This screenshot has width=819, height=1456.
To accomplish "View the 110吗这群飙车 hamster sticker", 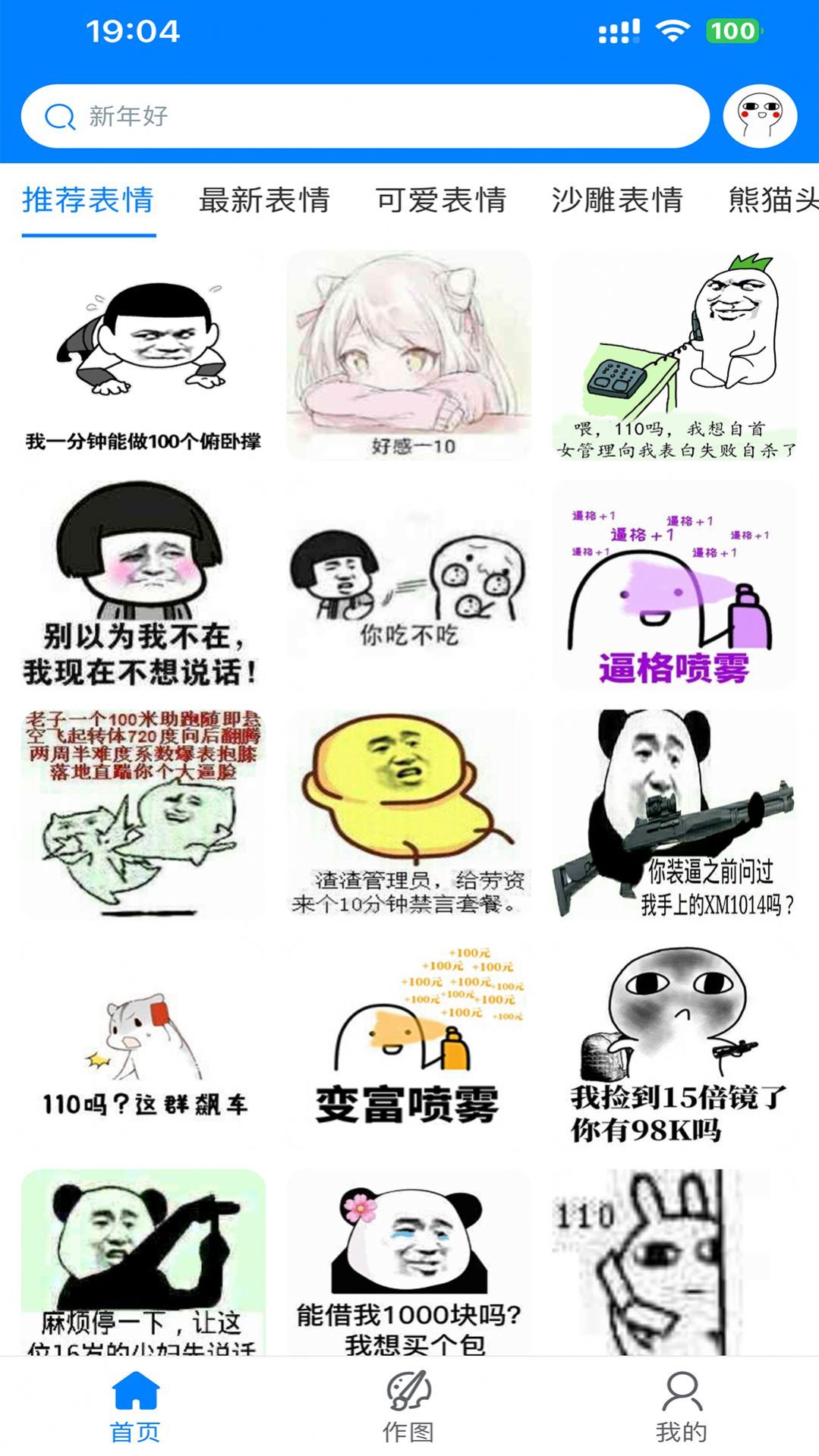I will 143,1044.
